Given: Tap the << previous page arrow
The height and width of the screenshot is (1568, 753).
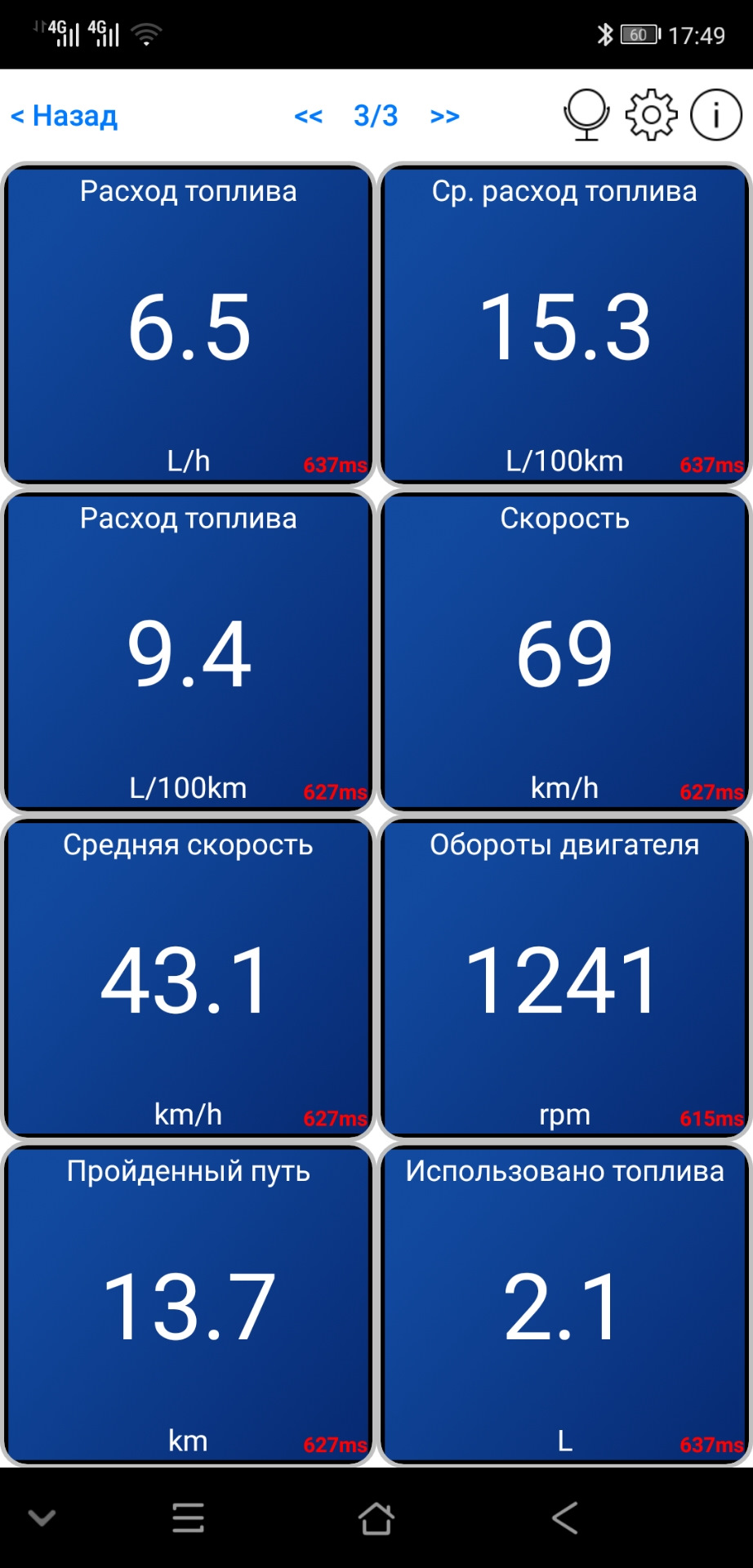Looking at the screenshot, I should (309, 115).
